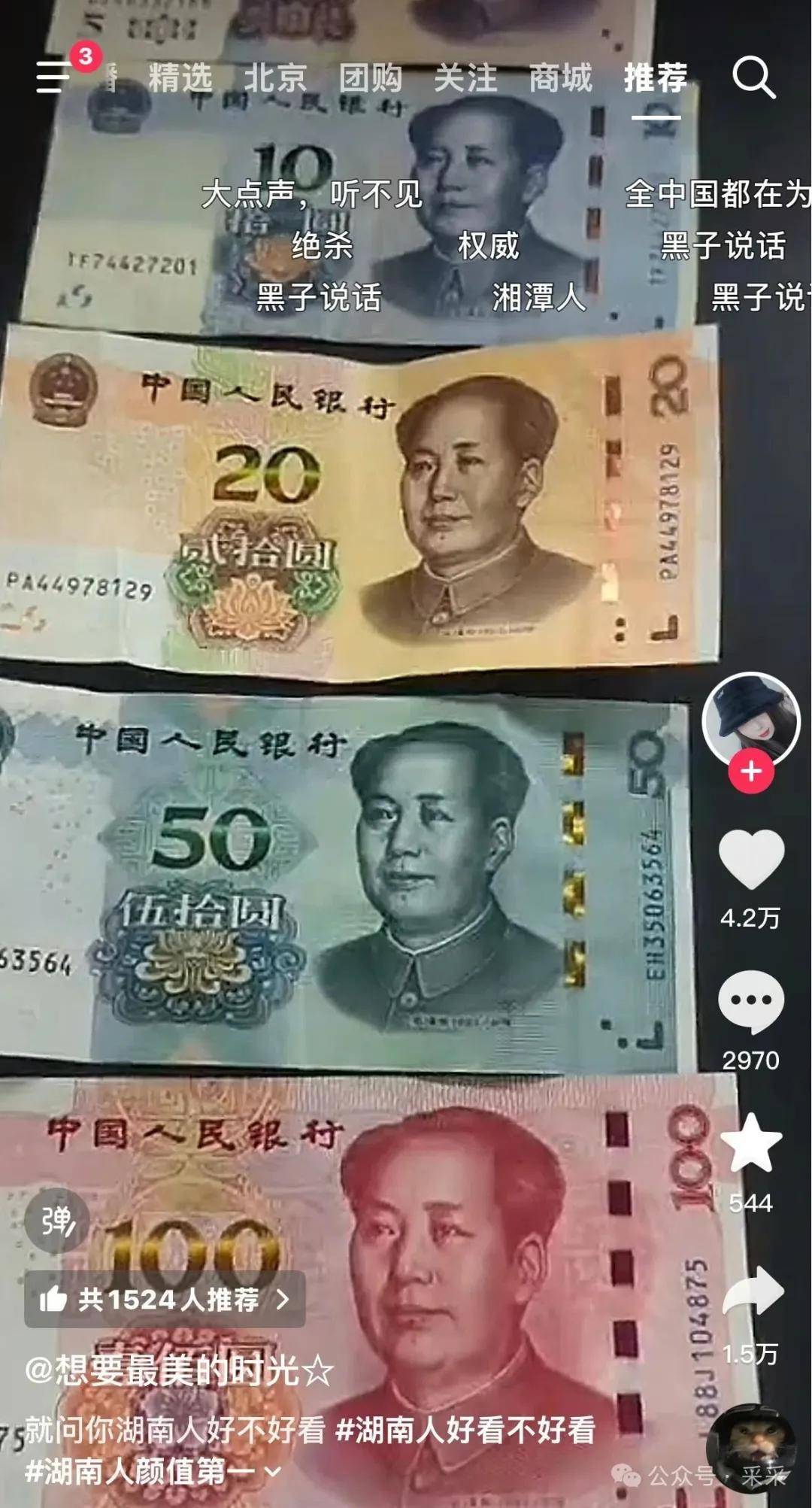
Task: Open author @想要最美的时光☆ profile
Action: click(179, 1371)
